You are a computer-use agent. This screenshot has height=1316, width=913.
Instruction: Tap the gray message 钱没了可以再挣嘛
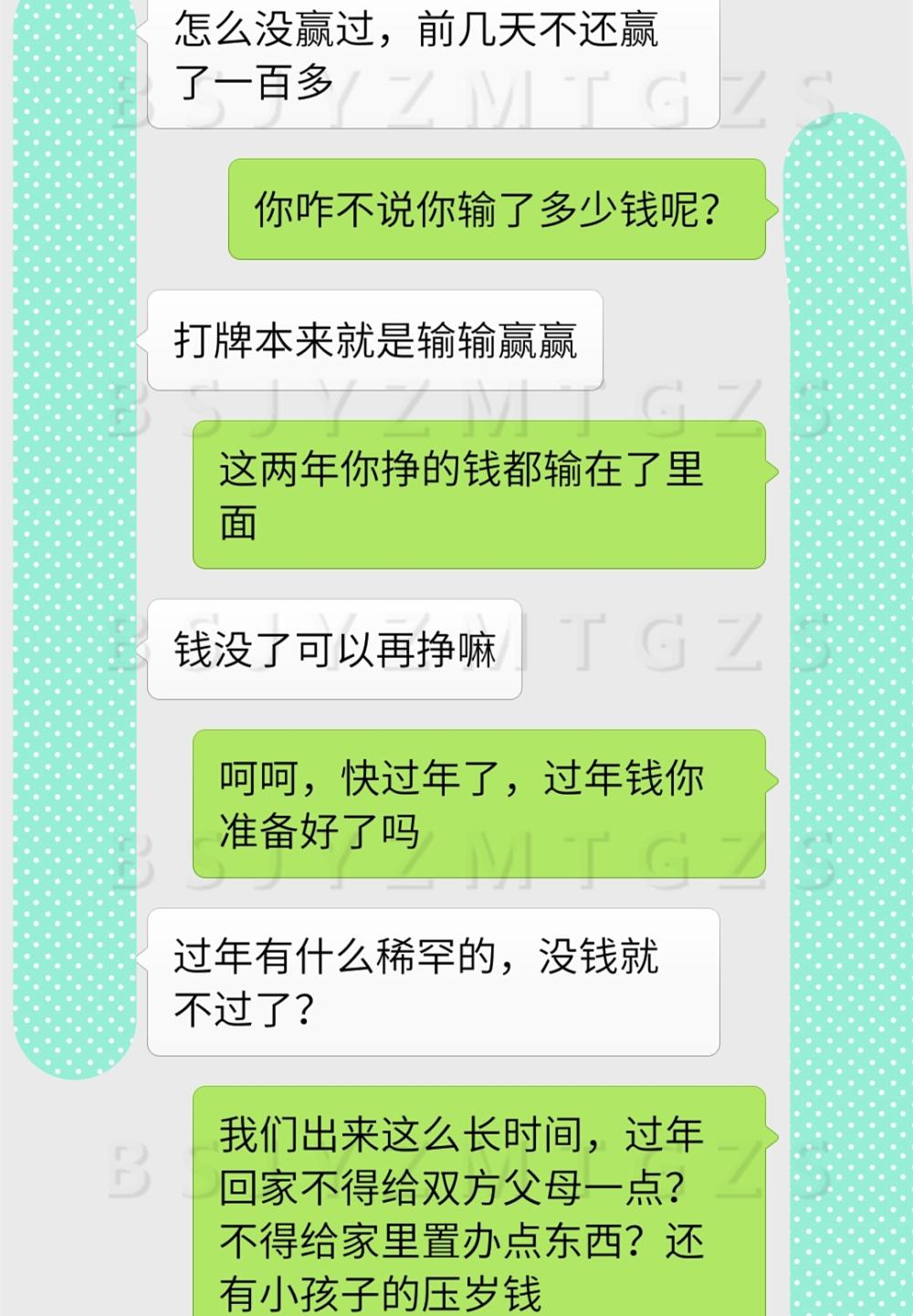click(333, 651)
